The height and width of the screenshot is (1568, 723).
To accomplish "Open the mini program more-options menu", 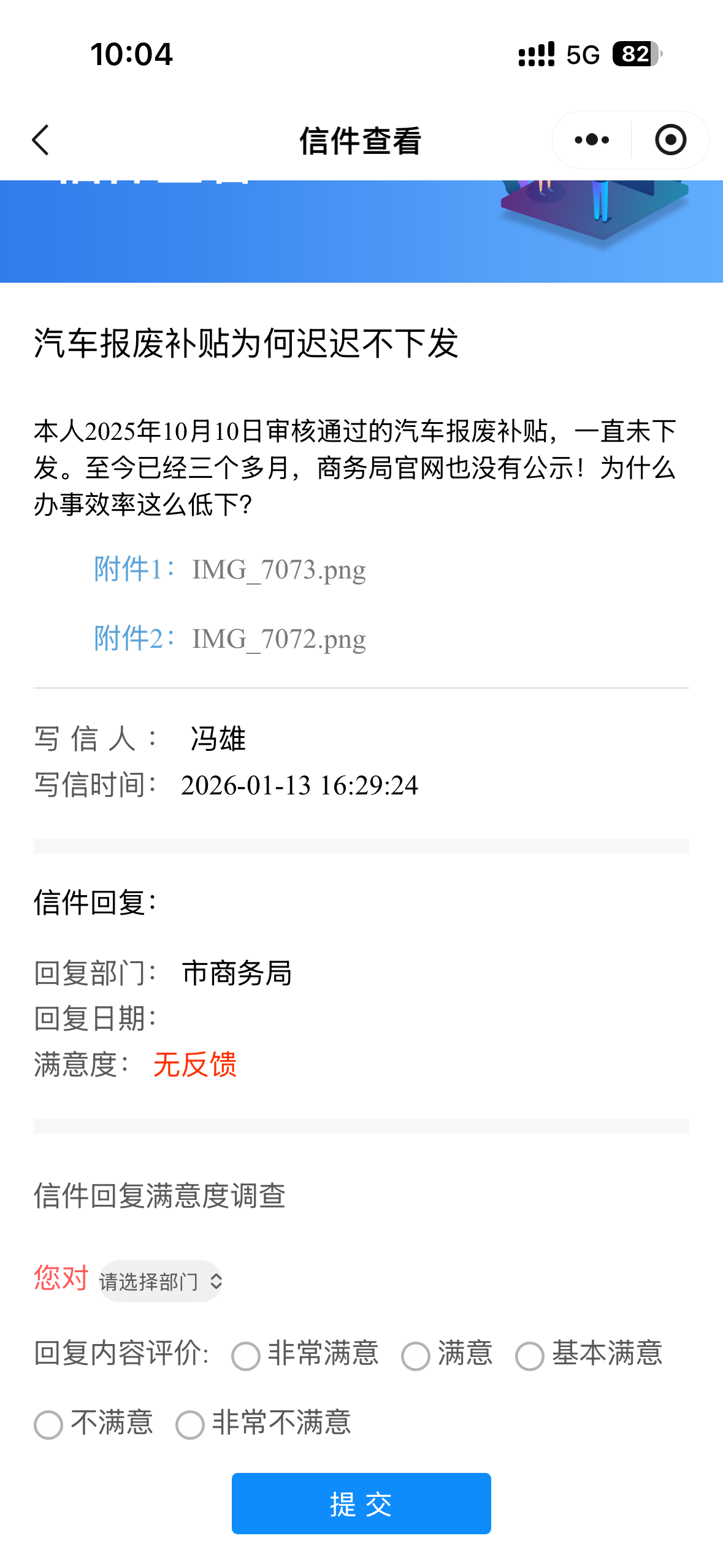I will (592, 140).
